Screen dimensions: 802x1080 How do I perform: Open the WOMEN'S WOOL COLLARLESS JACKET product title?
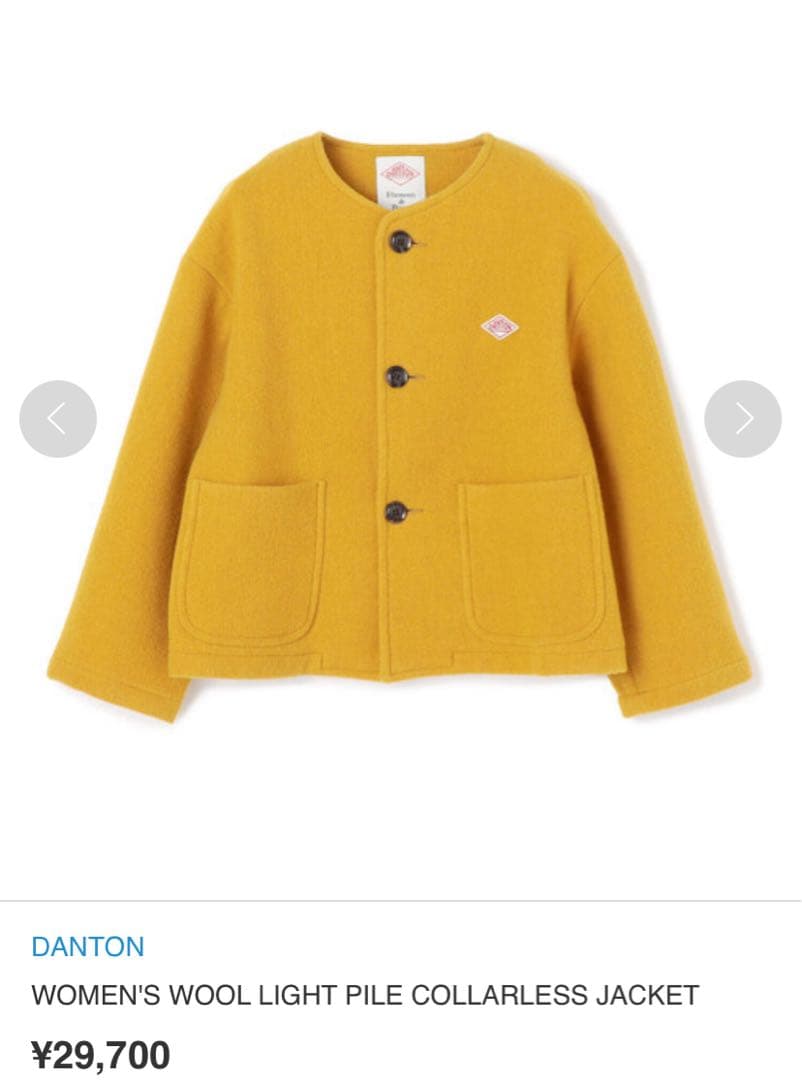point(365,996)
